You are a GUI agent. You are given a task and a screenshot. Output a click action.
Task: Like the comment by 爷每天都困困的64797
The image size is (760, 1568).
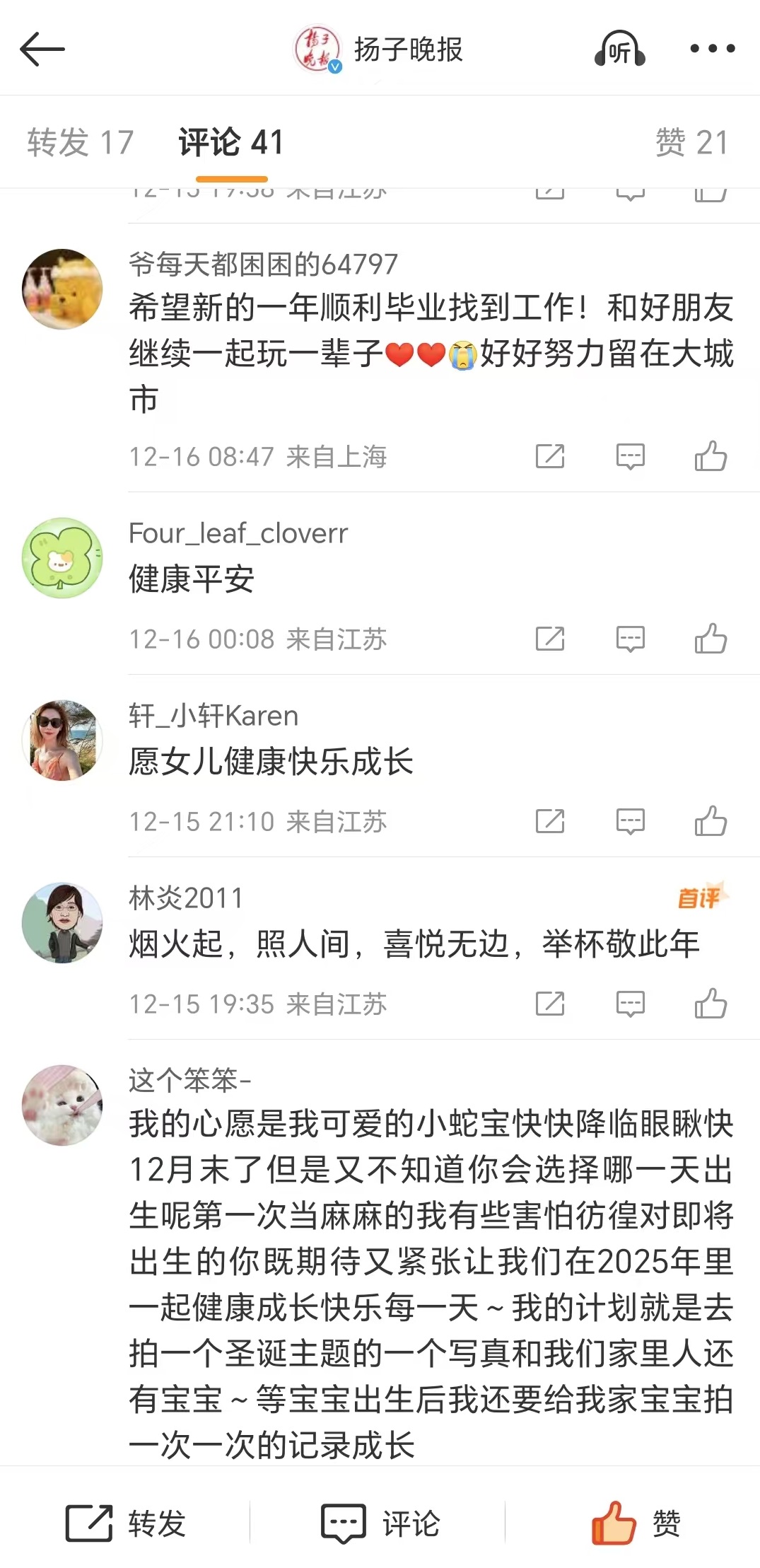pos(711,456)
